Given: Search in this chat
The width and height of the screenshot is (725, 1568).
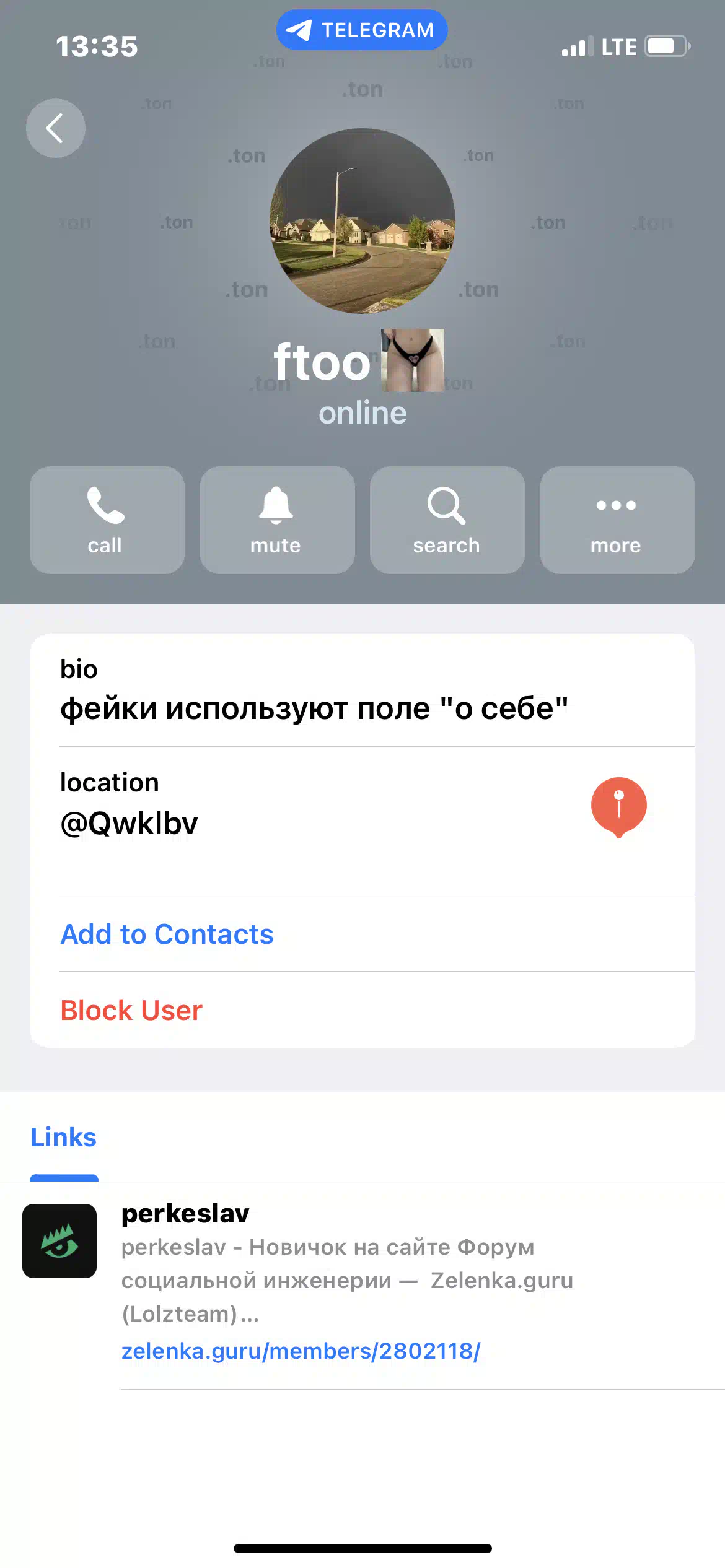Looking at the screenshot, I should (x=447, y=520).
